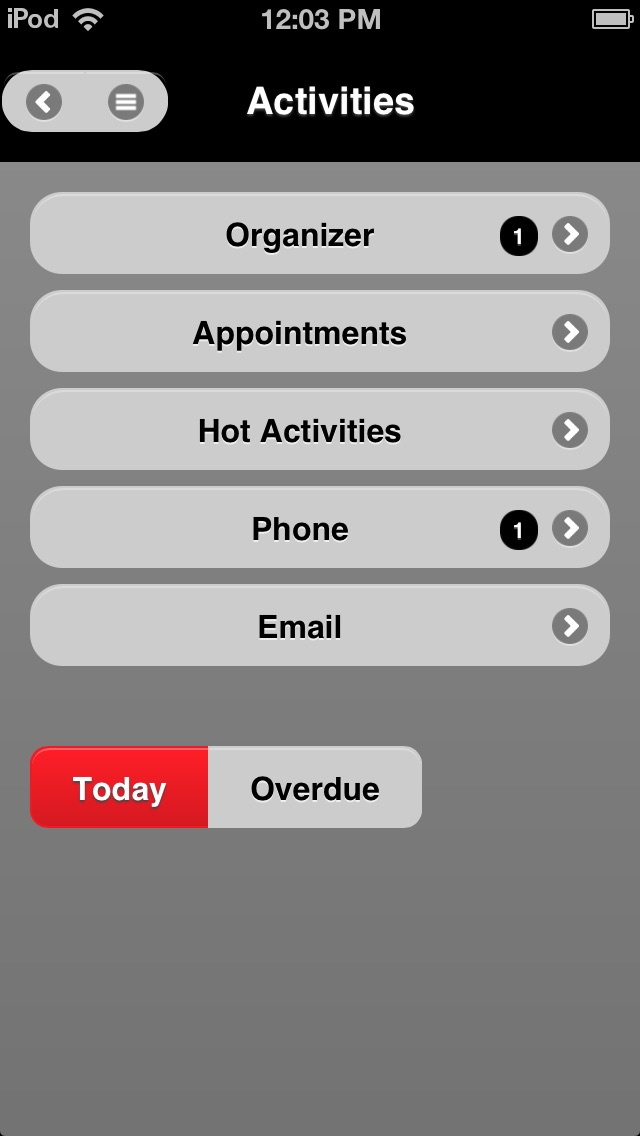This screenshot has height=1136, width=640.
Task: Open the hamburger menu icon
Action: click(x=126, y=102)
